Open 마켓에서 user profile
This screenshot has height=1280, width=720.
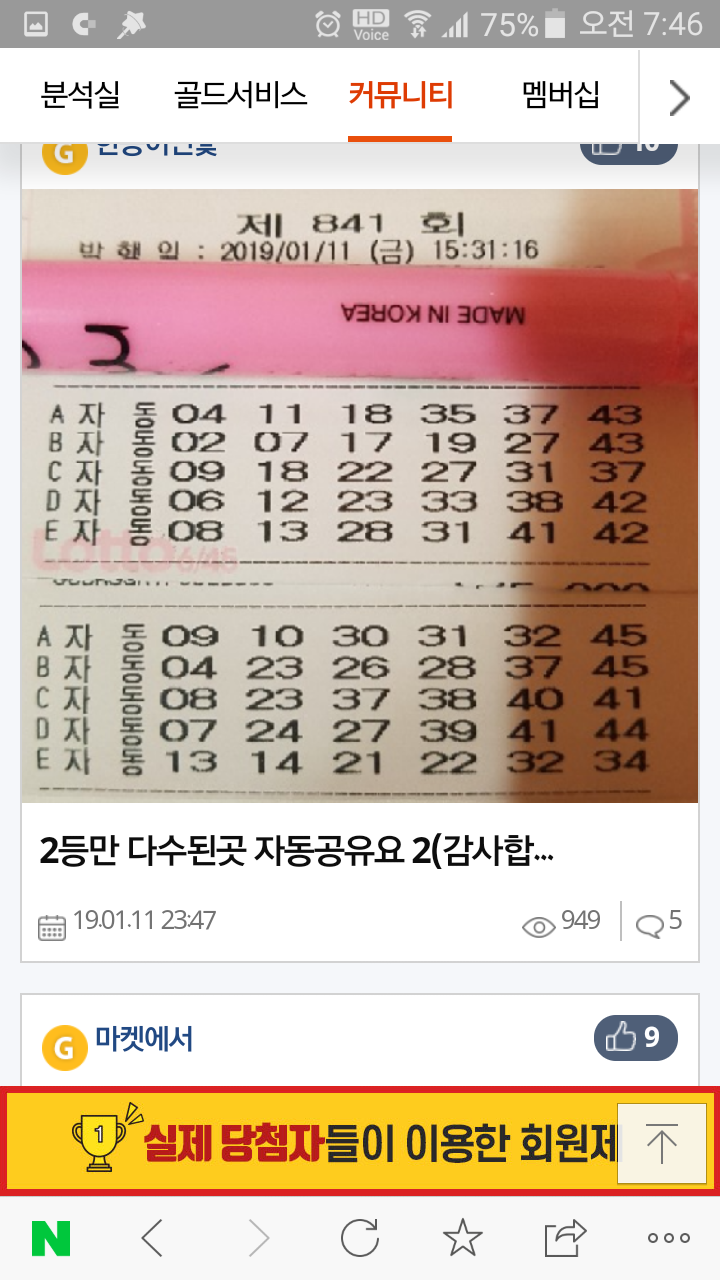[x=144, y=1040]
